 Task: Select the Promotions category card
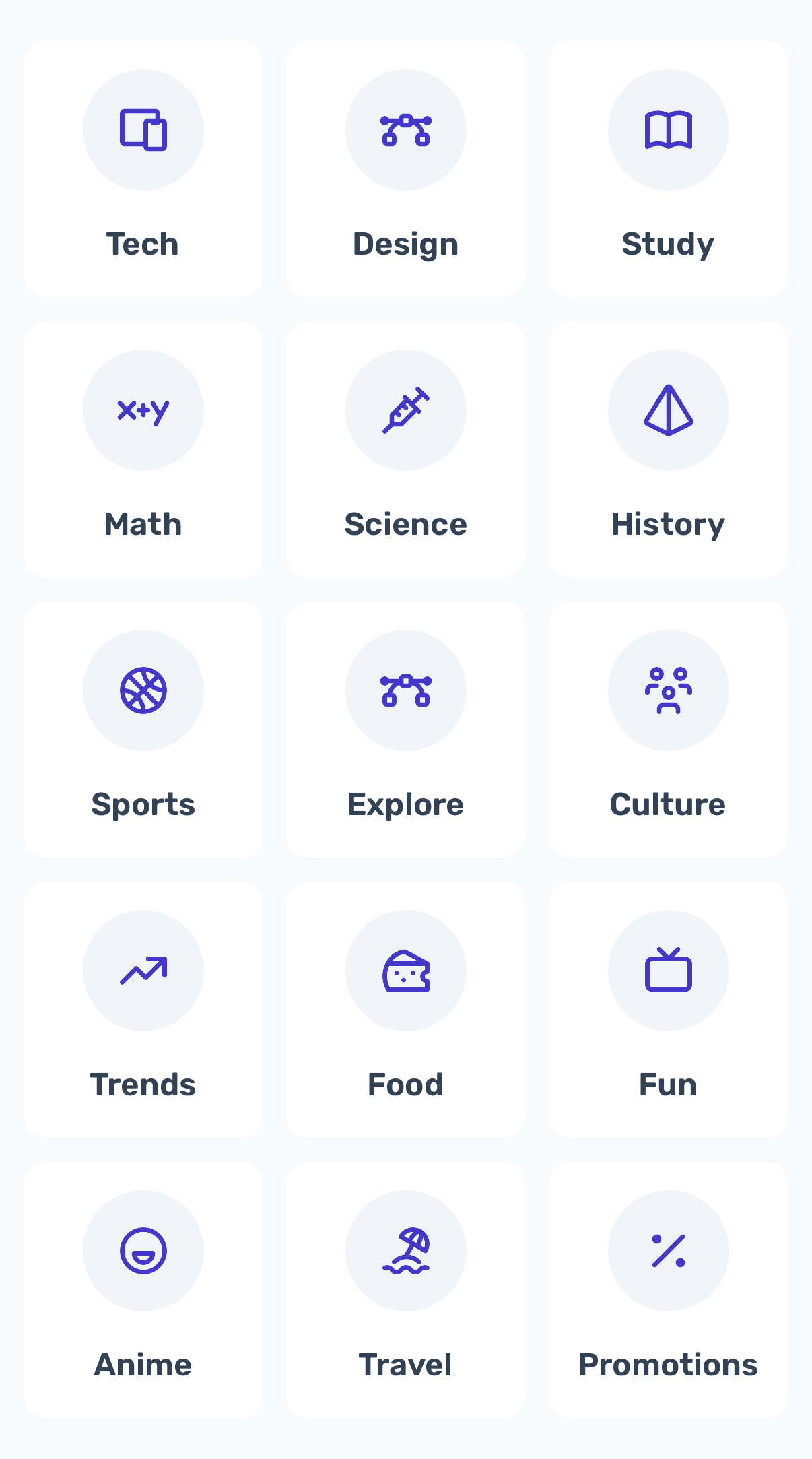tap(668, 1290)
